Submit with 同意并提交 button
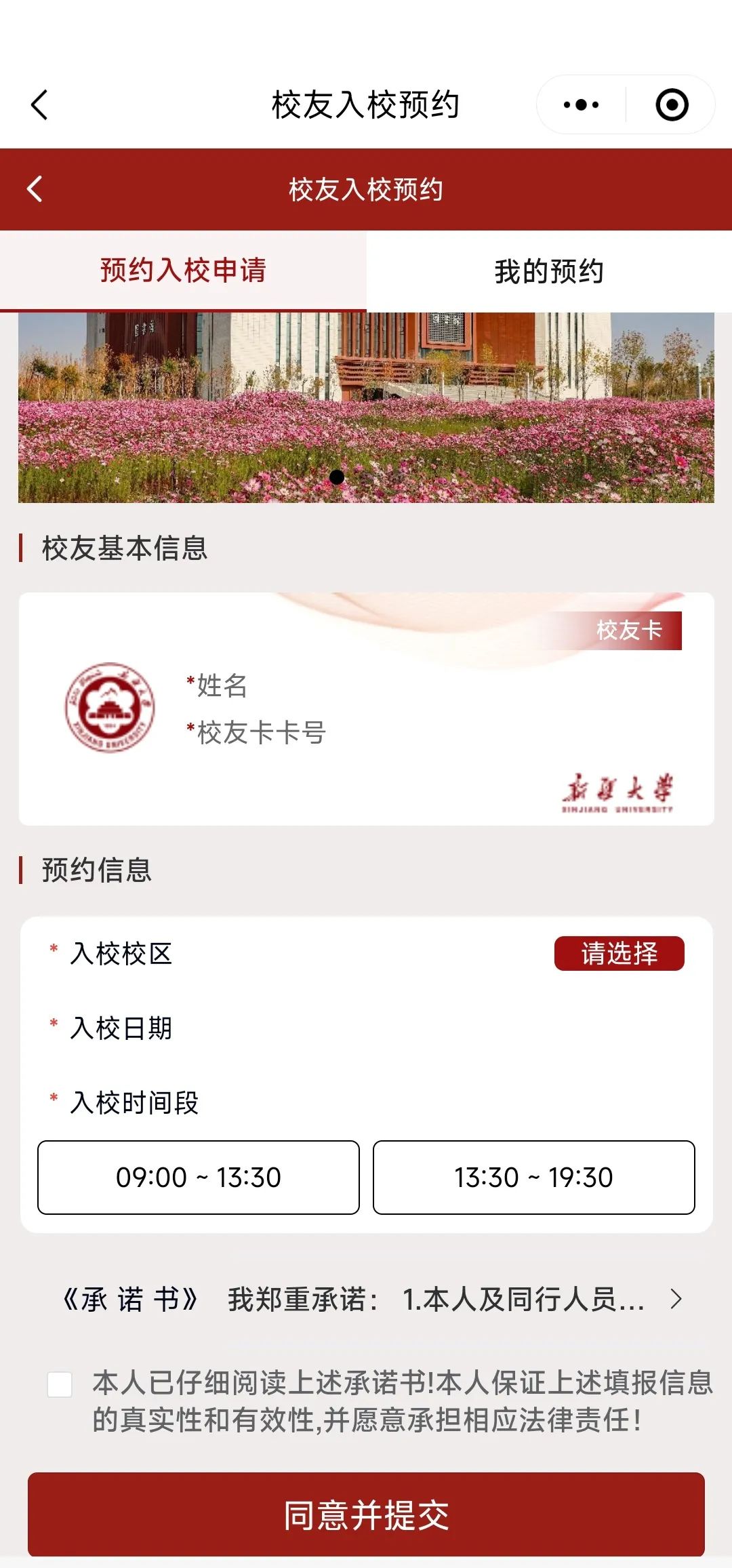The width and height of the screenshot is (732, 1568). coord(366,1515)
